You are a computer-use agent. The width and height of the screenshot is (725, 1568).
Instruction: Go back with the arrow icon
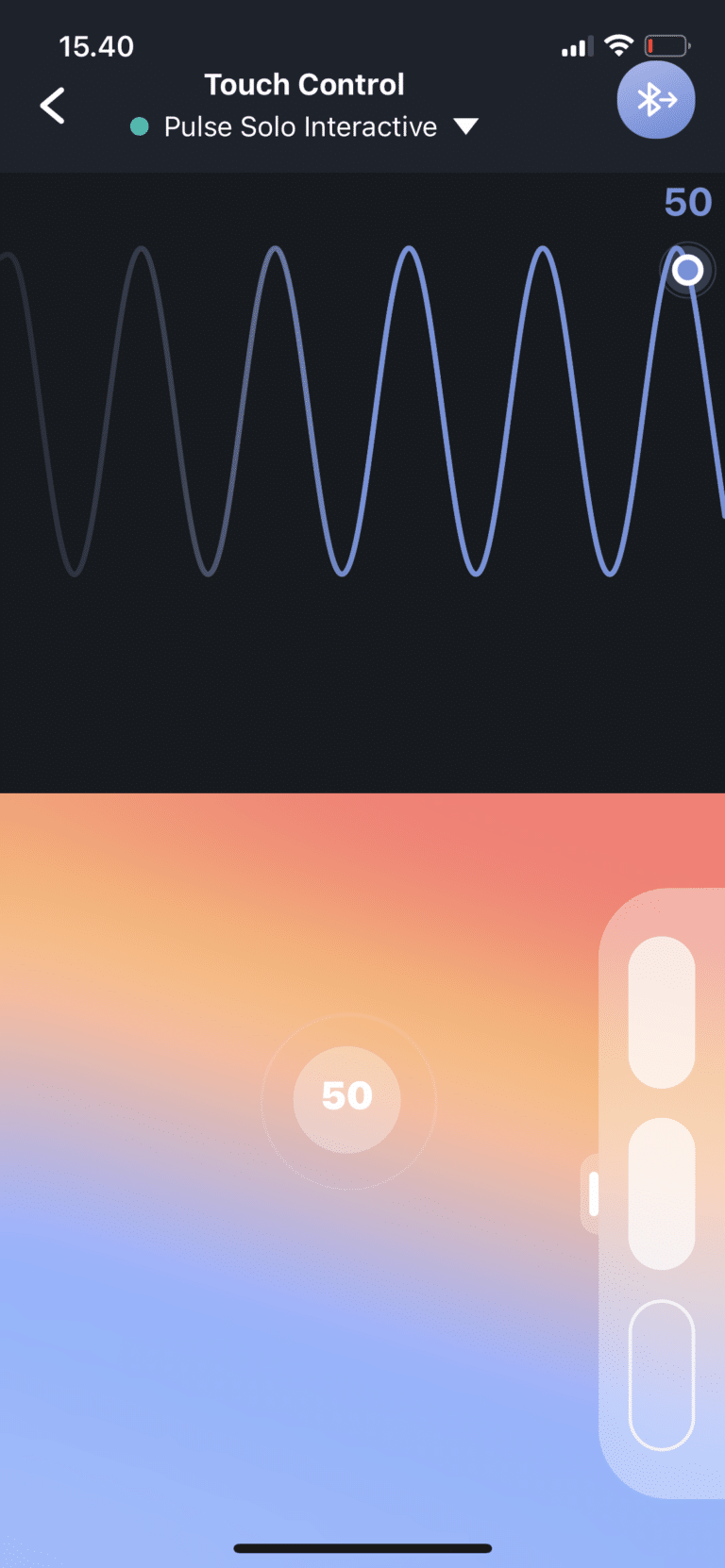point(53,106)
